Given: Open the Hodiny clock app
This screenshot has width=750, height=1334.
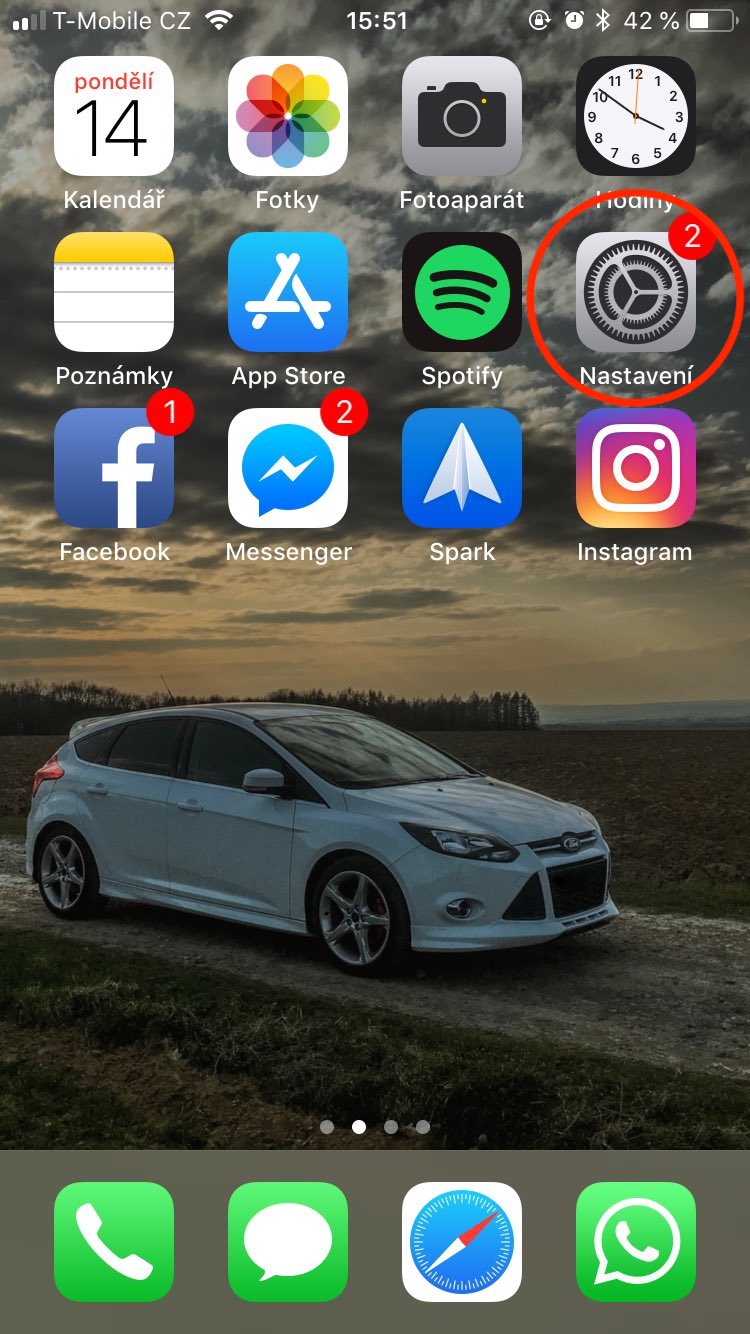Looking at the screenshot, I should tap(635, 116).
